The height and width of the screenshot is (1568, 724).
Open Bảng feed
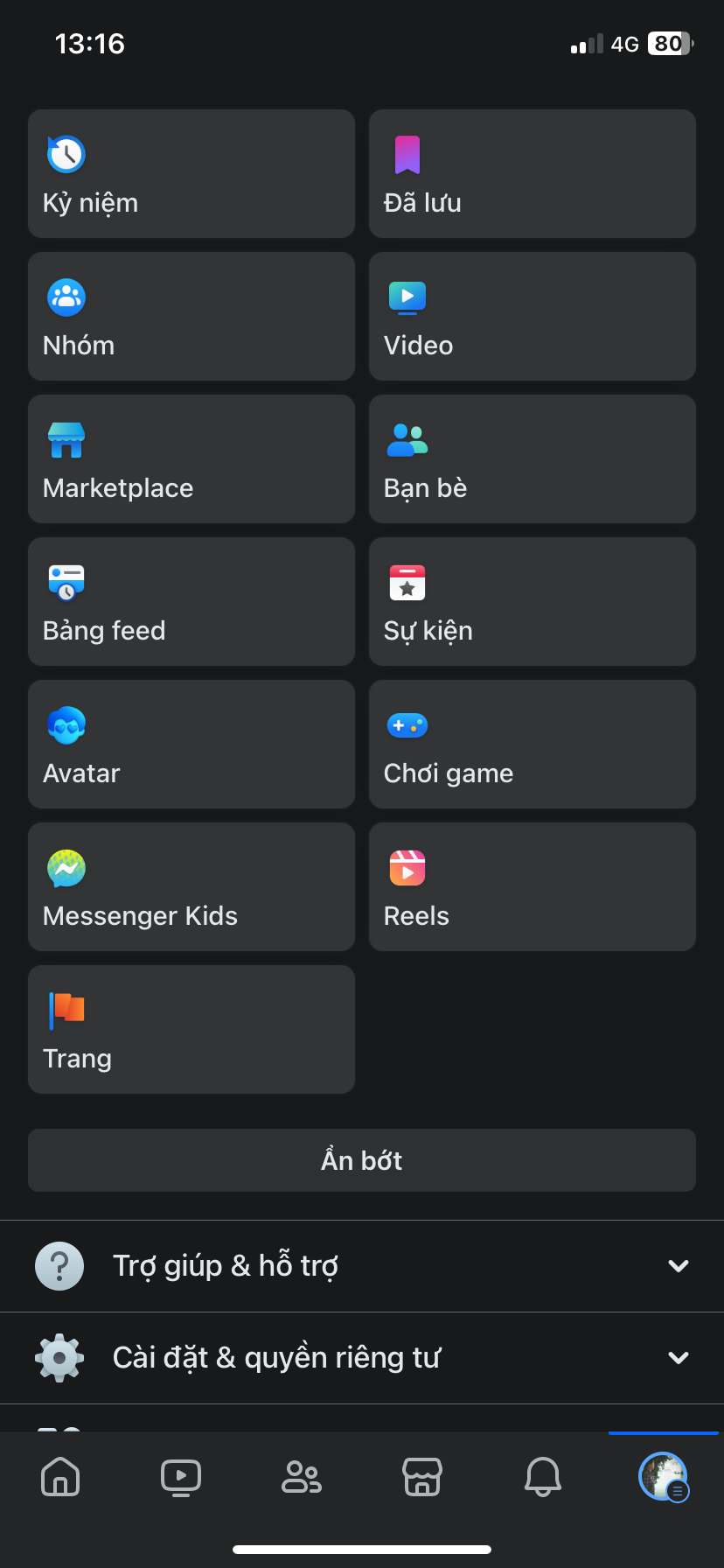point(191,602)
